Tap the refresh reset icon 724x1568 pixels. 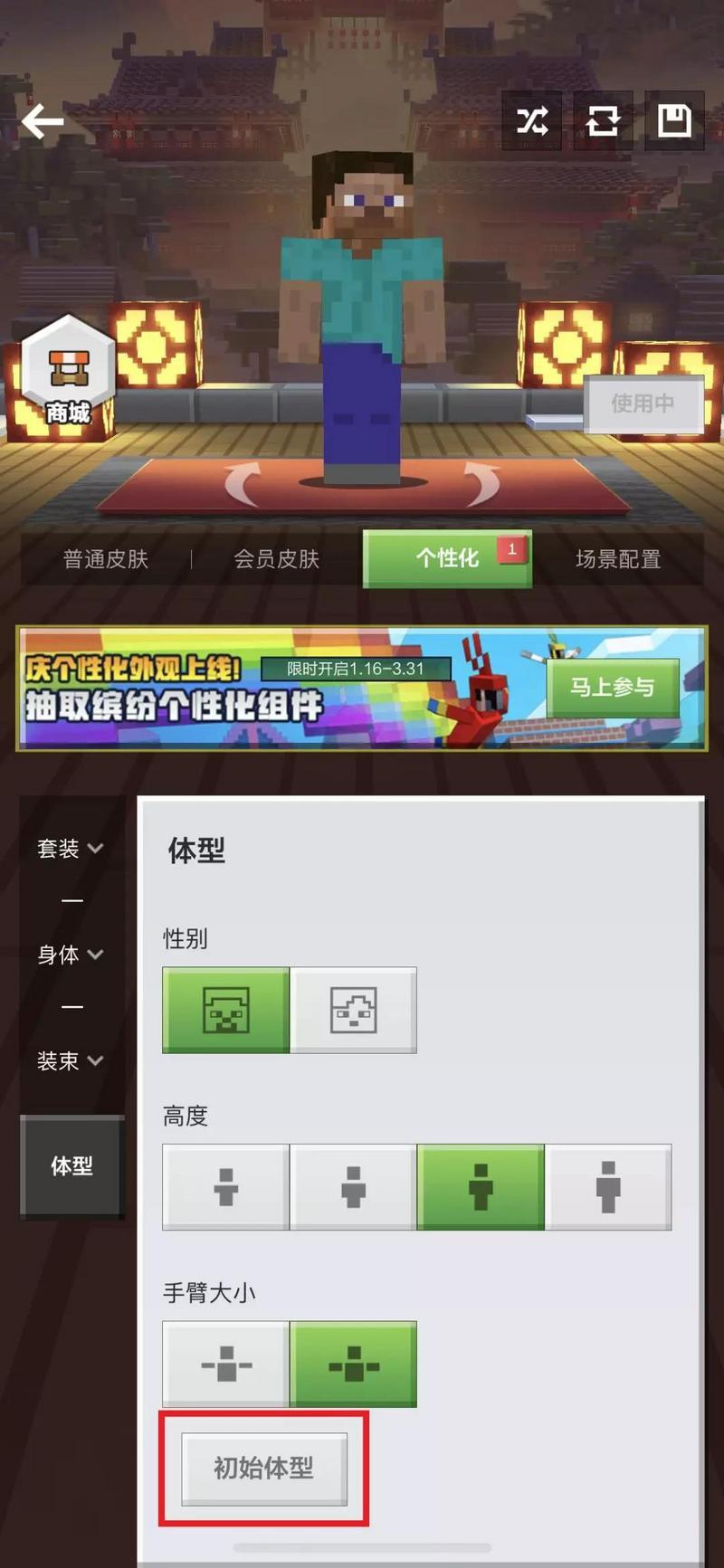(x=603, y=120)
